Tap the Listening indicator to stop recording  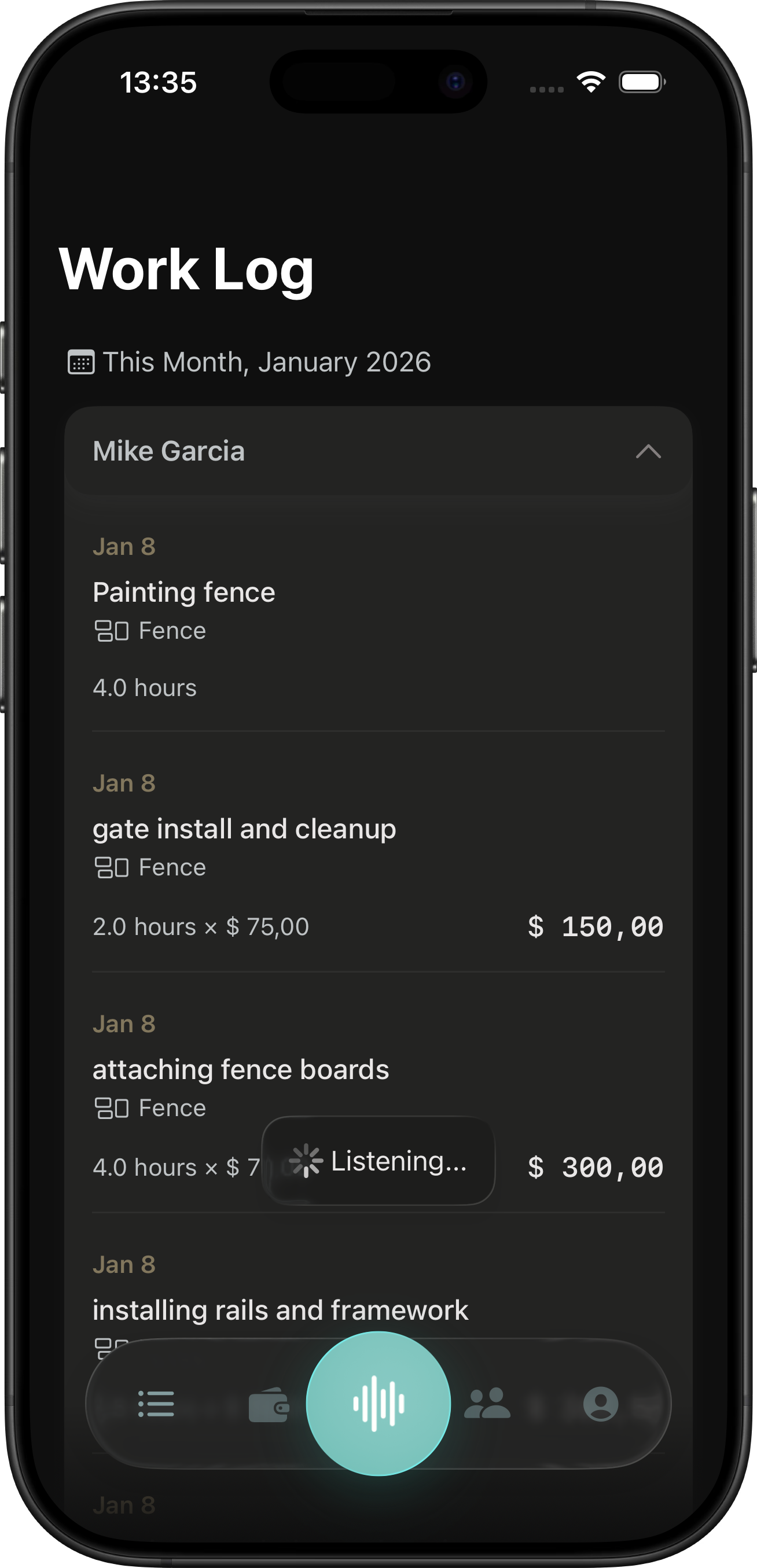pyautogui.click(x=378, y=1161)
